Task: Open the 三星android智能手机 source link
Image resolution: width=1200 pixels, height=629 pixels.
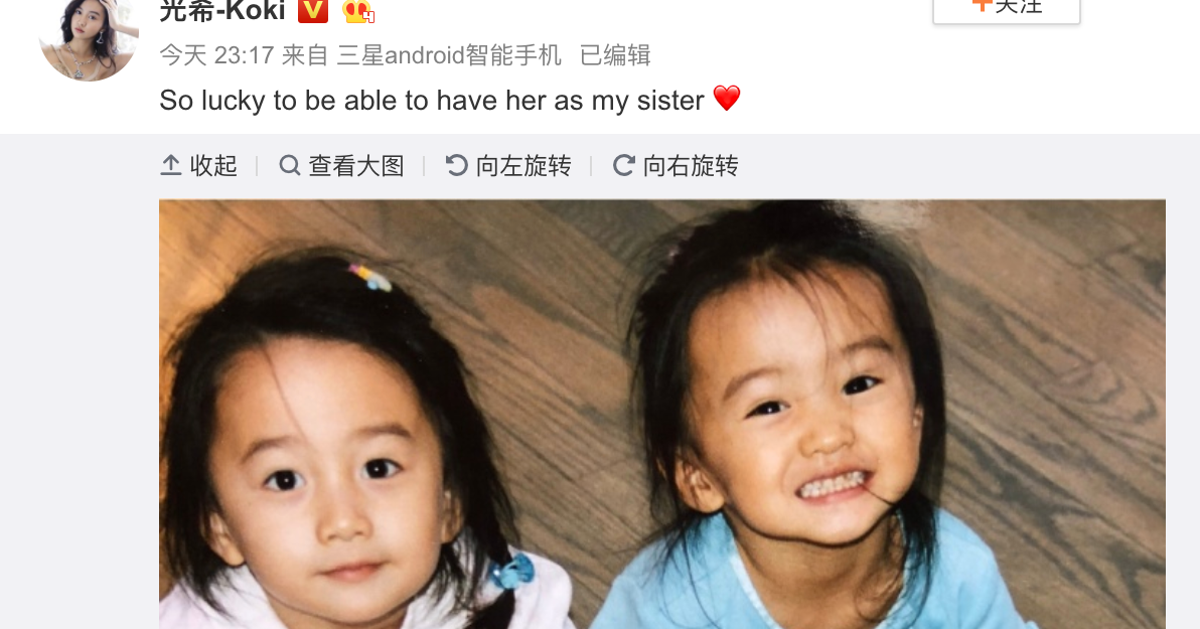Action: [448, 55]
